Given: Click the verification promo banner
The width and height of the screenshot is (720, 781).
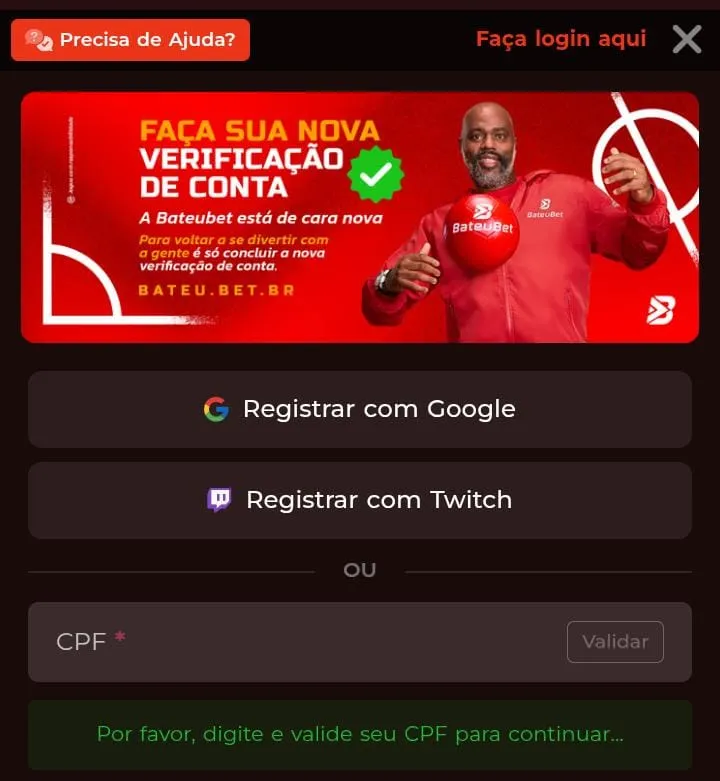Looking at the screenshot, I should pyautogui.click(x=360, y=216).
